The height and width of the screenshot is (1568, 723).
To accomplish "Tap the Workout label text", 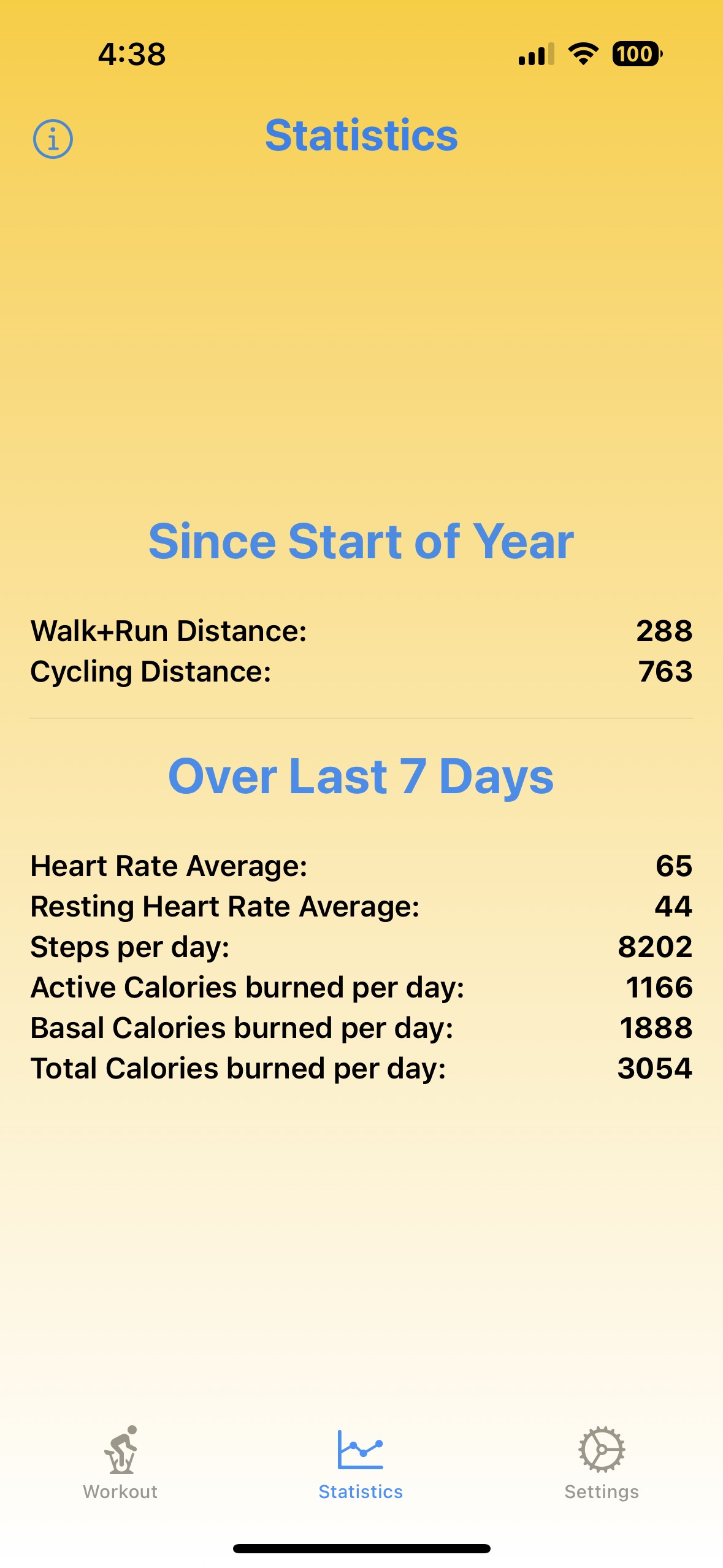I will click(120, 1493).
